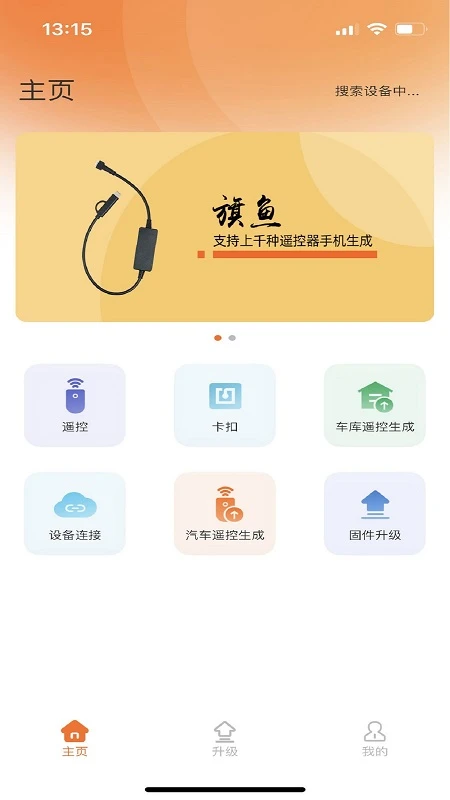Select the 主页 home tab
This screenshot has height=800, width=450.
coord(74,739)
